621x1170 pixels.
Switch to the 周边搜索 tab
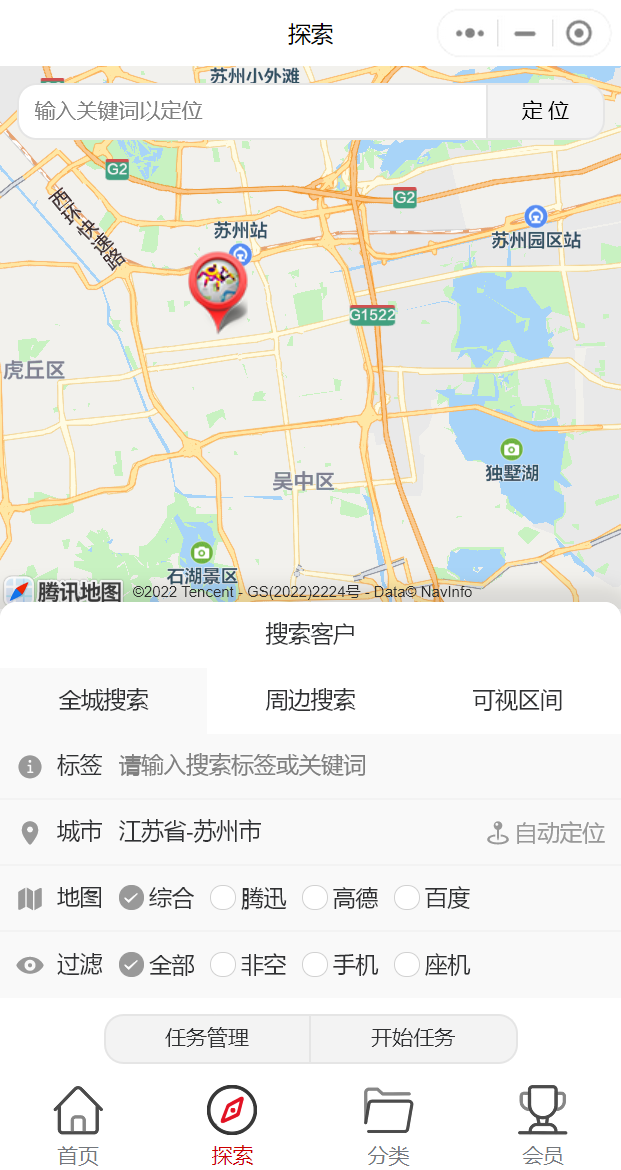pos(310,700)
